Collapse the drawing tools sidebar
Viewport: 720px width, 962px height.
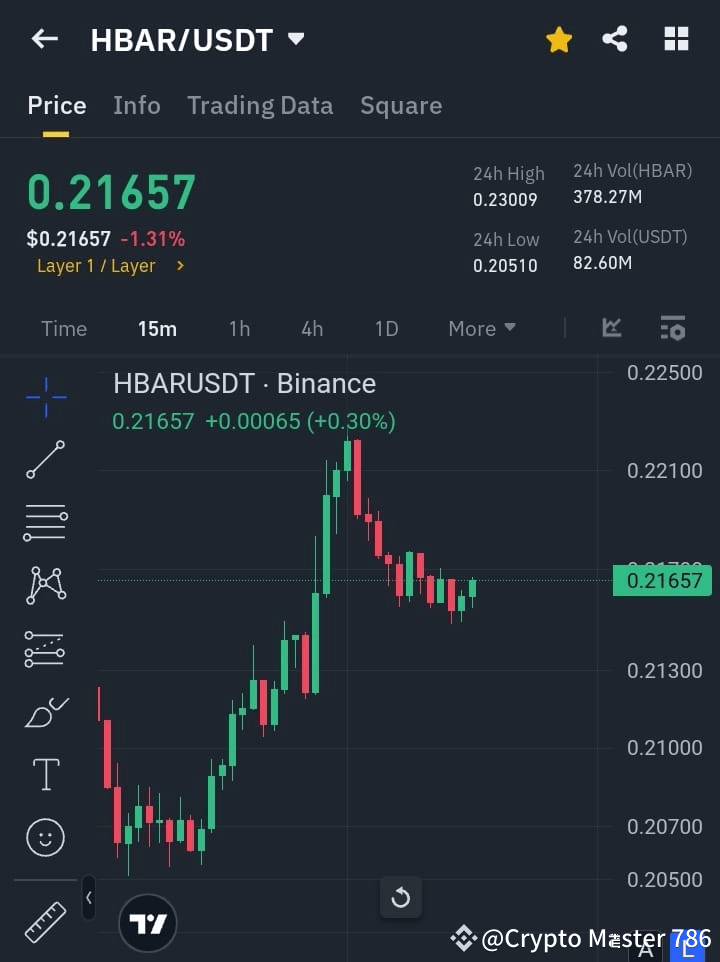coord(88,898)
